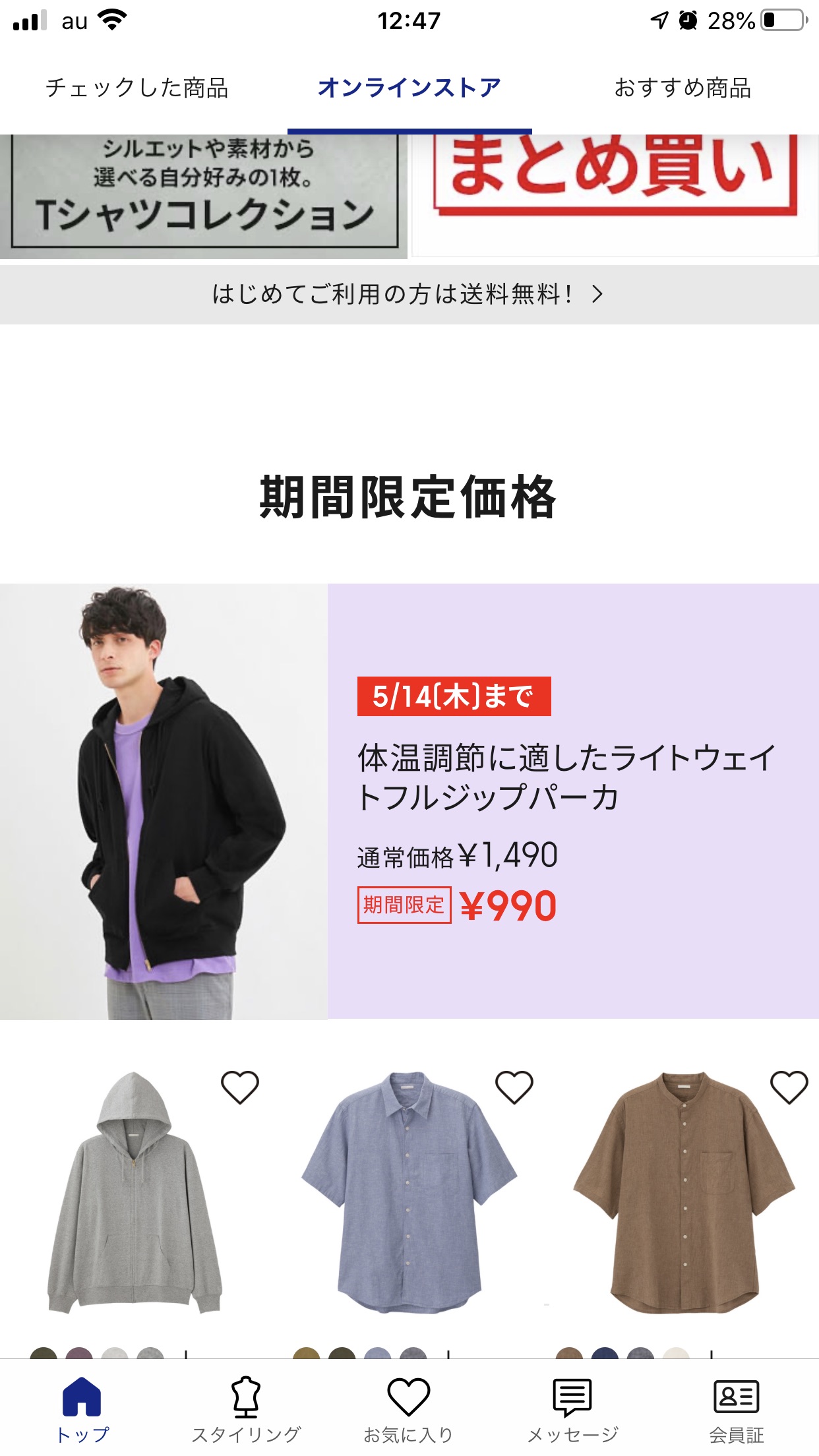
Task: Favorite the brown band-collar shirt
Action: 789,1087
